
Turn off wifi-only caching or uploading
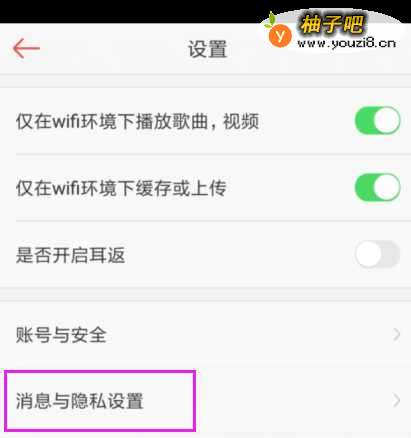[377, 187]
